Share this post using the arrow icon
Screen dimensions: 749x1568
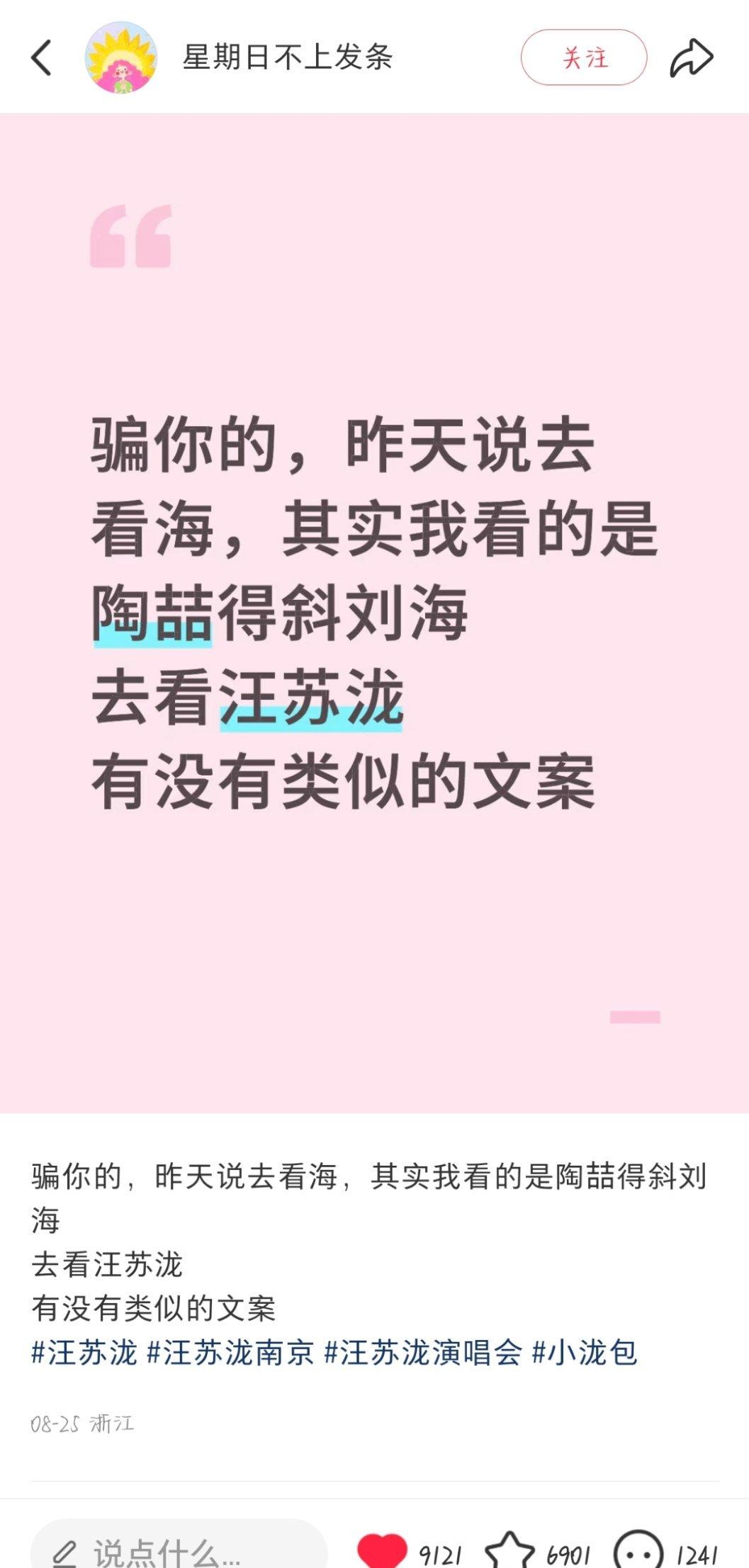(691, 57)
